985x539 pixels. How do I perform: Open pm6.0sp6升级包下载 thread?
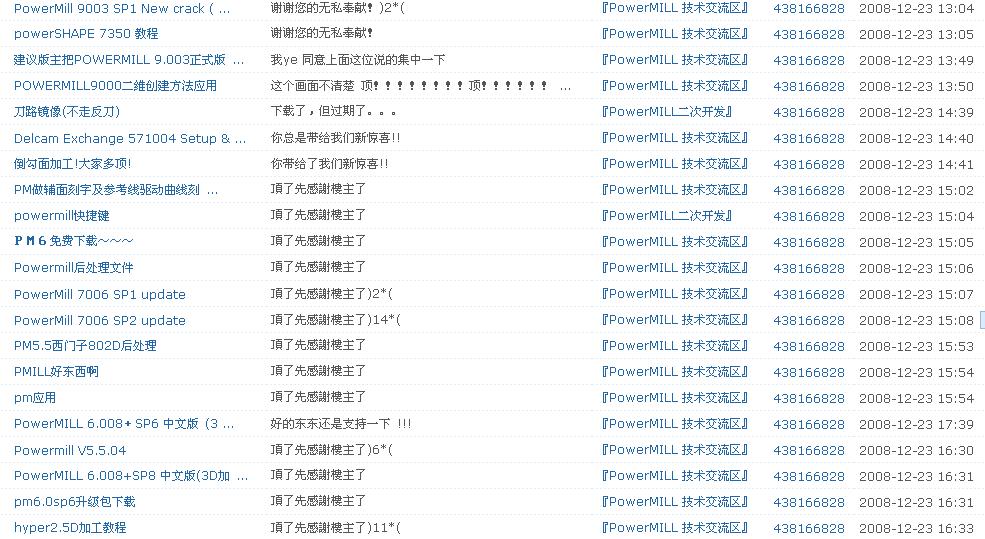(75, 502)
